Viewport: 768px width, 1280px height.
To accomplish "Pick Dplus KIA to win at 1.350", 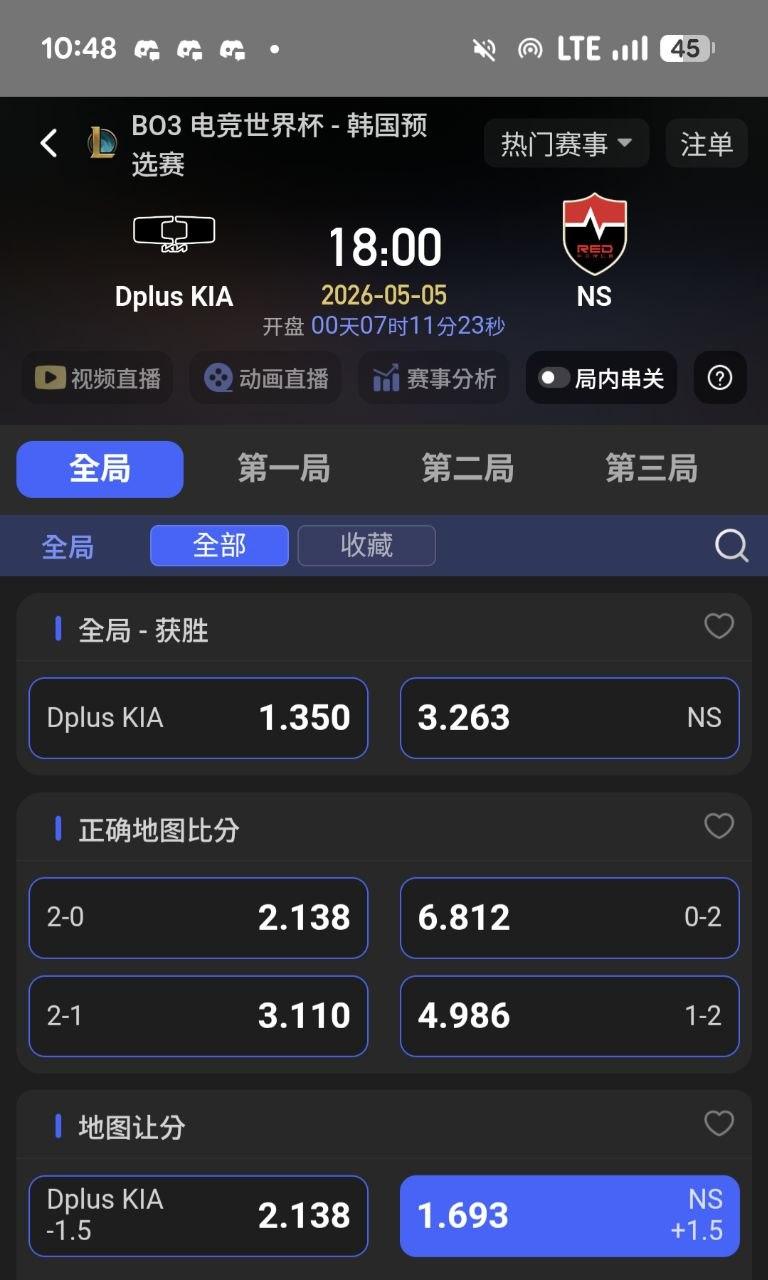I will tap(198, 718).
